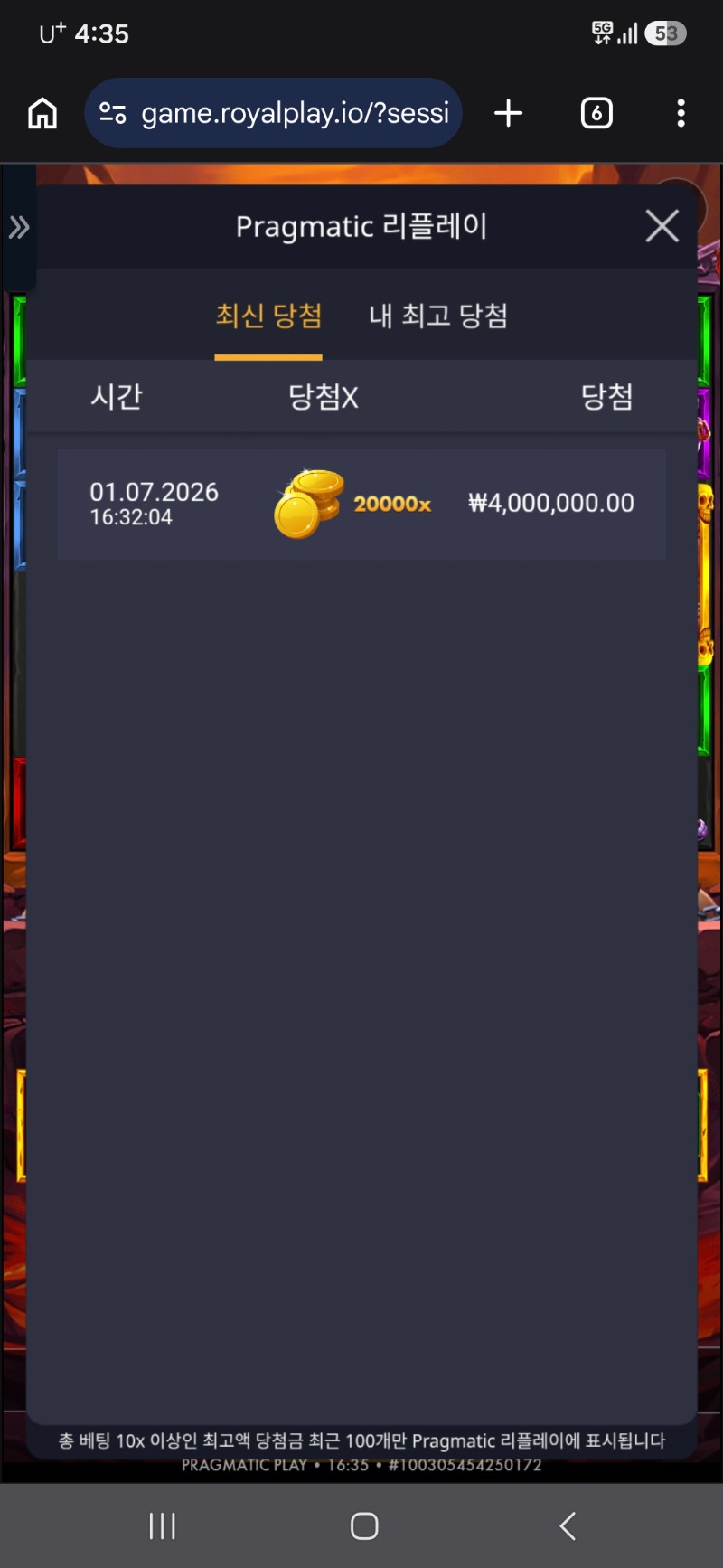Expand the side panel double-arrow
Screen dimensions: 723x1568
coord(19,227)
